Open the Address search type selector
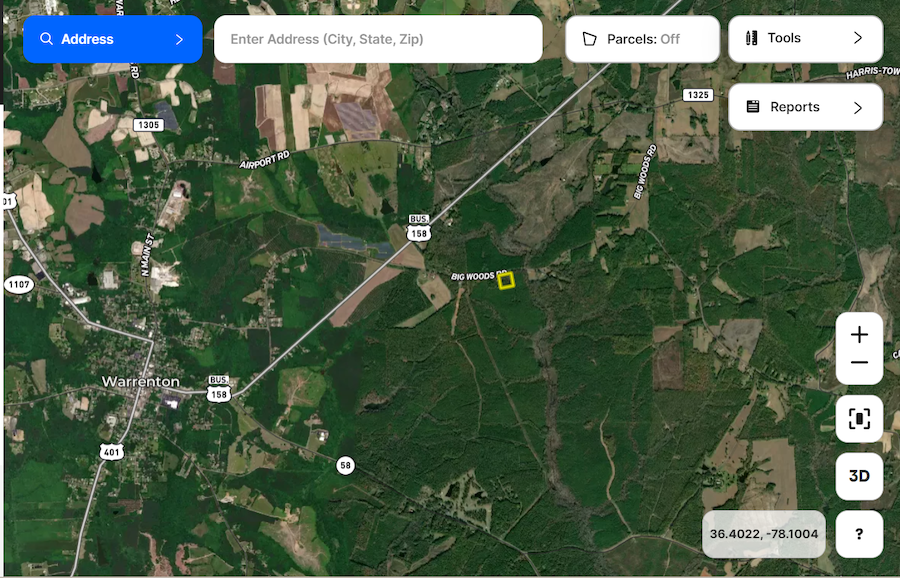 click(112, 39)
